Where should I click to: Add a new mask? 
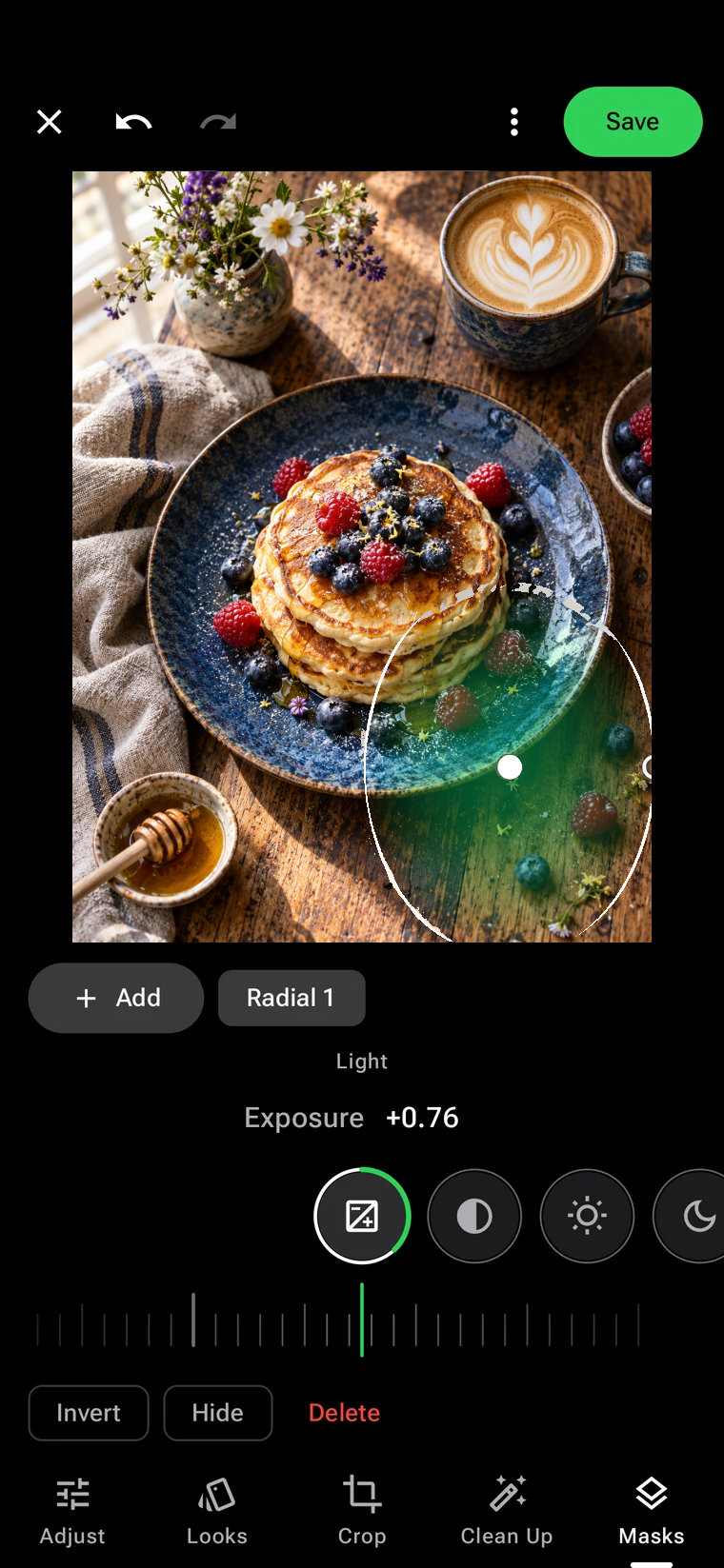tap(116, 998)
